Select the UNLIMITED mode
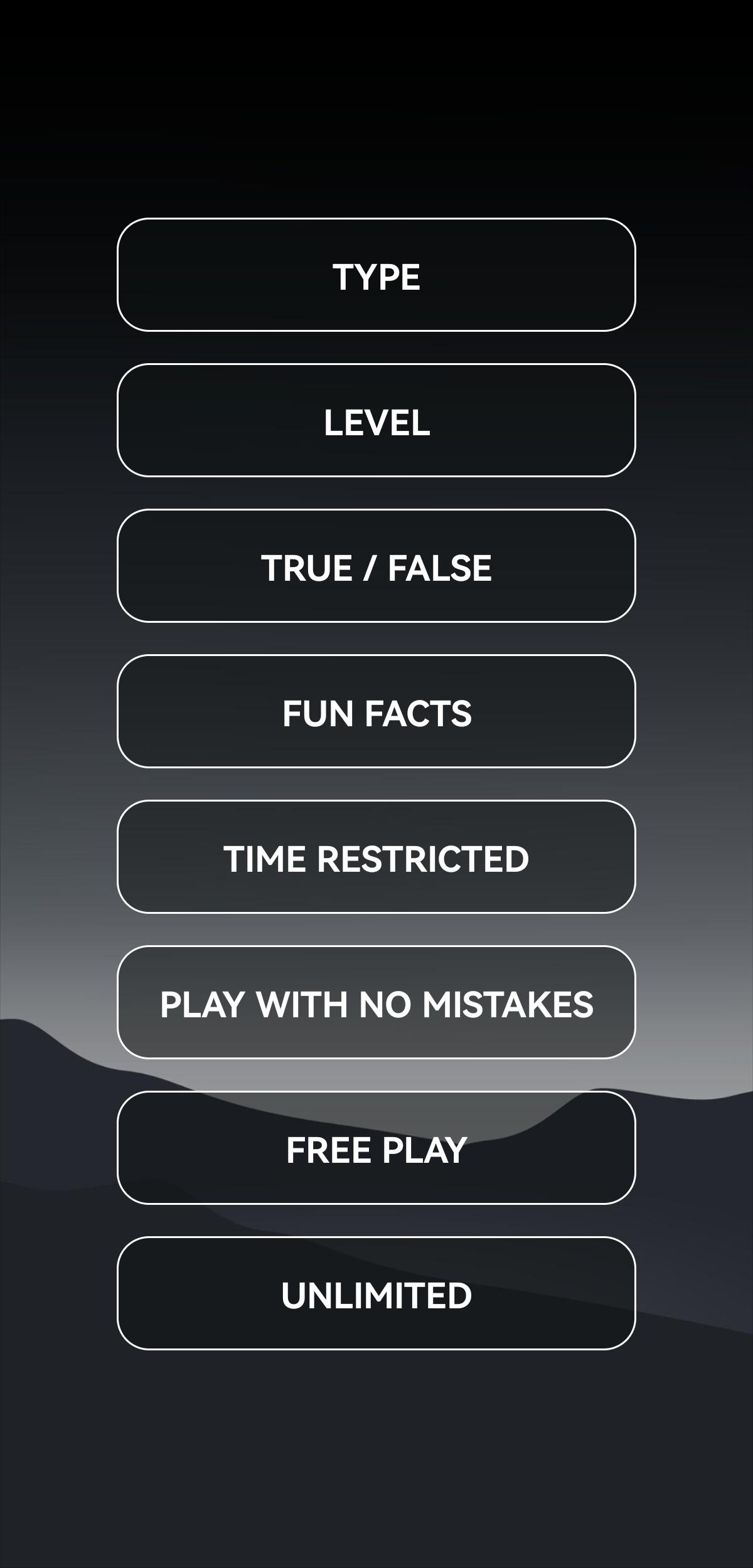 pos(376,1293)
